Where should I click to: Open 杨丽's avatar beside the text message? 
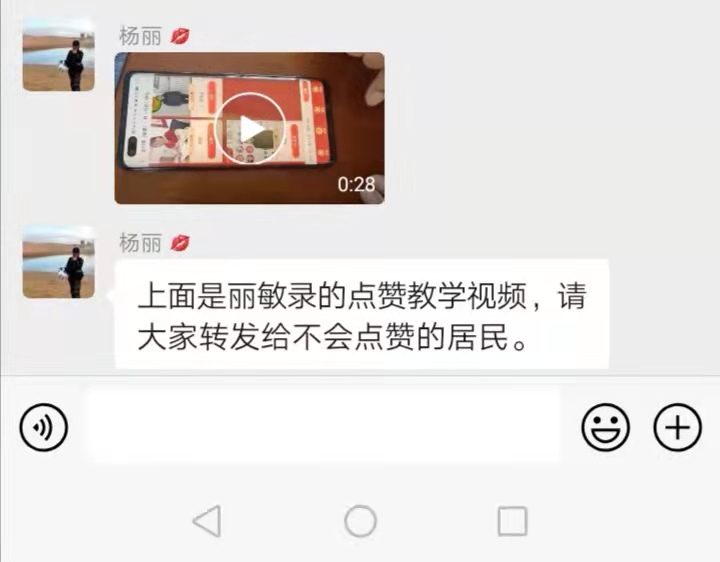pos(59,262)
